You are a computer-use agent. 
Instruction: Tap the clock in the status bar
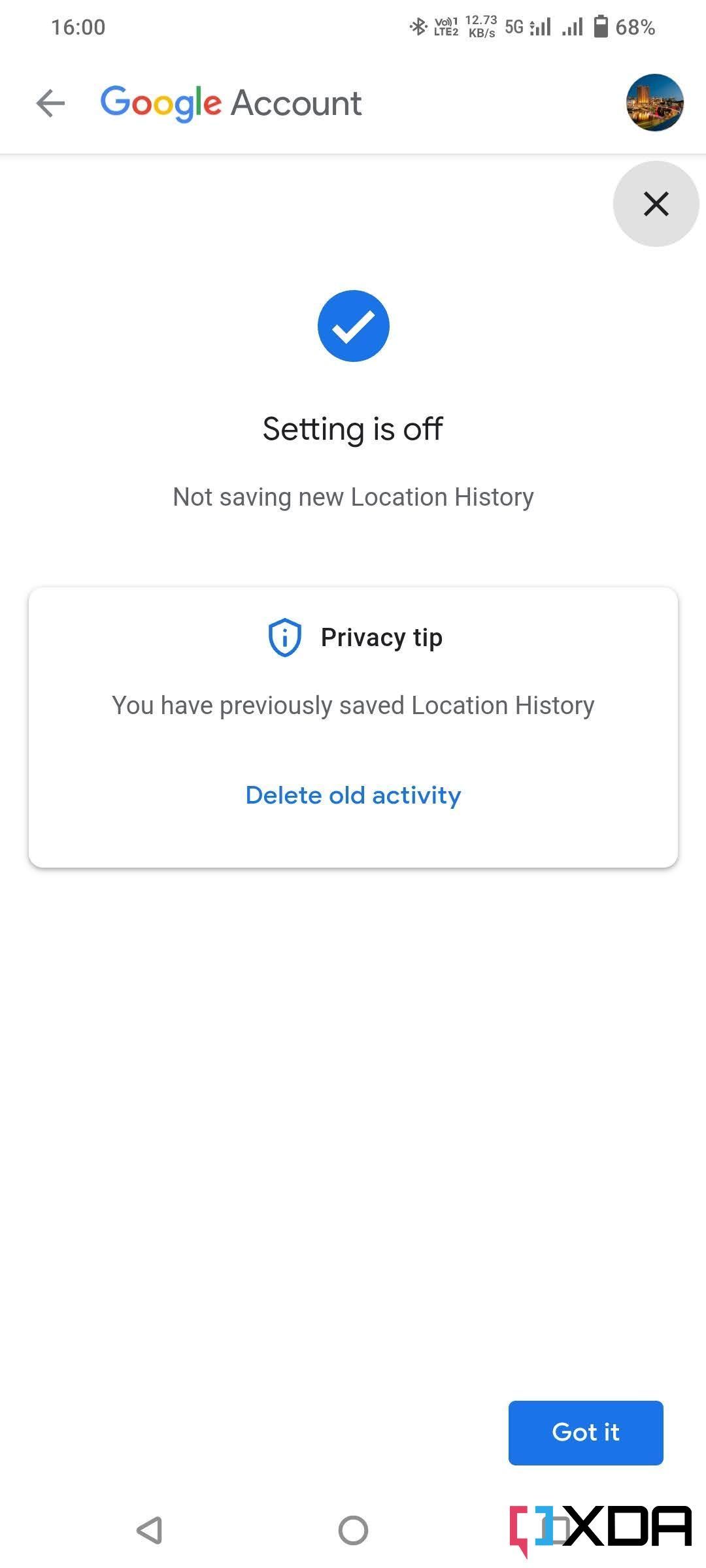coord(78,27)
